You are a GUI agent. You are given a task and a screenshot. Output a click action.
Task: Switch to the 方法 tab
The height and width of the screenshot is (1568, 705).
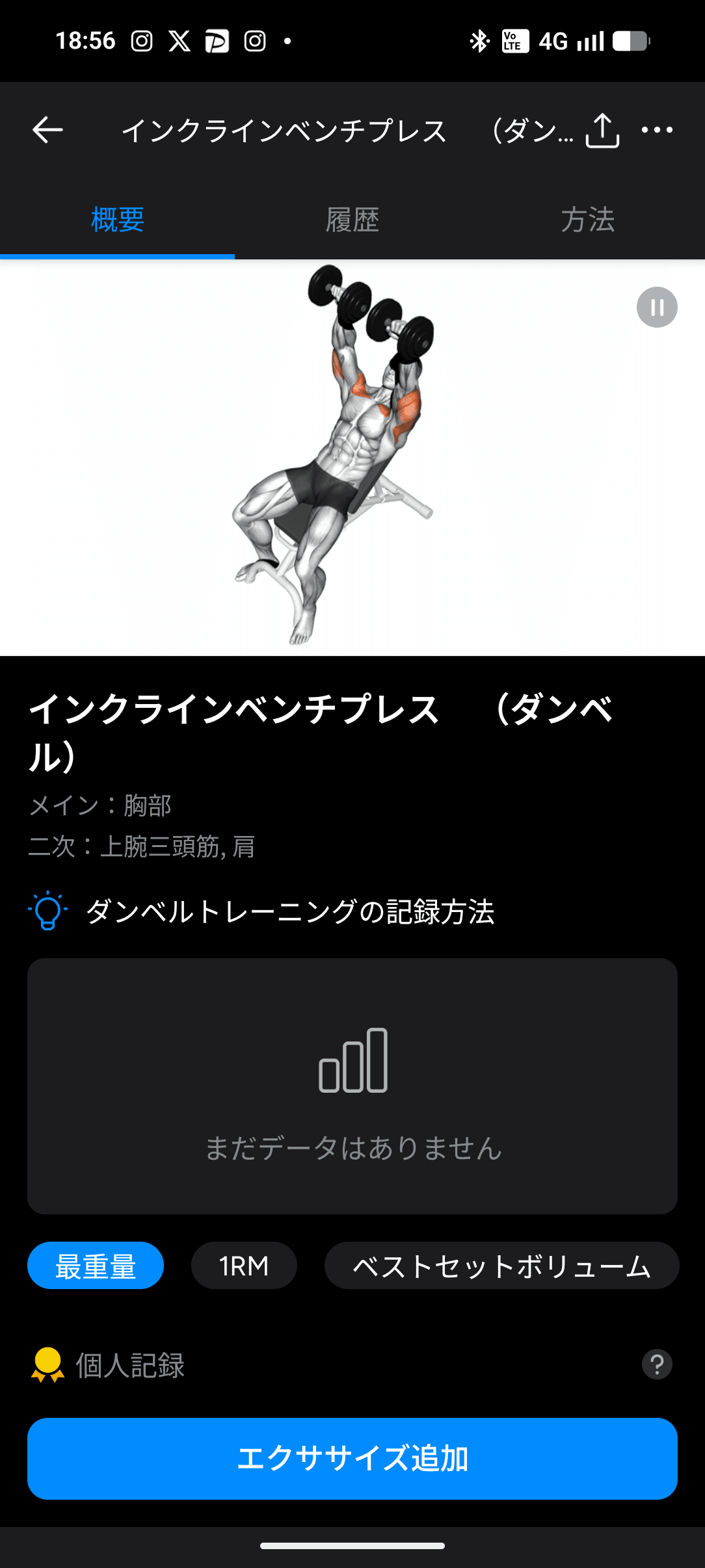click(587, 220)
